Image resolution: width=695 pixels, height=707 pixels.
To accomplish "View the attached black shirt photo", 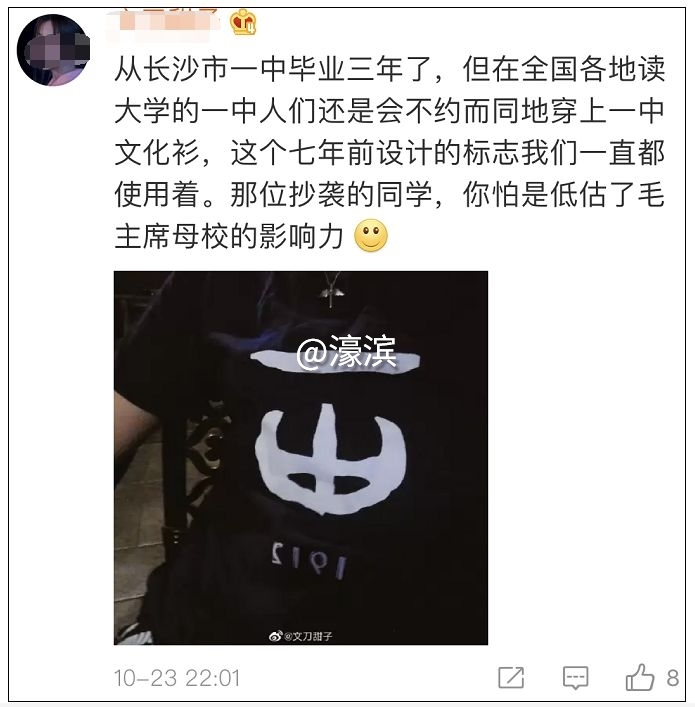I will click(301, 457).
